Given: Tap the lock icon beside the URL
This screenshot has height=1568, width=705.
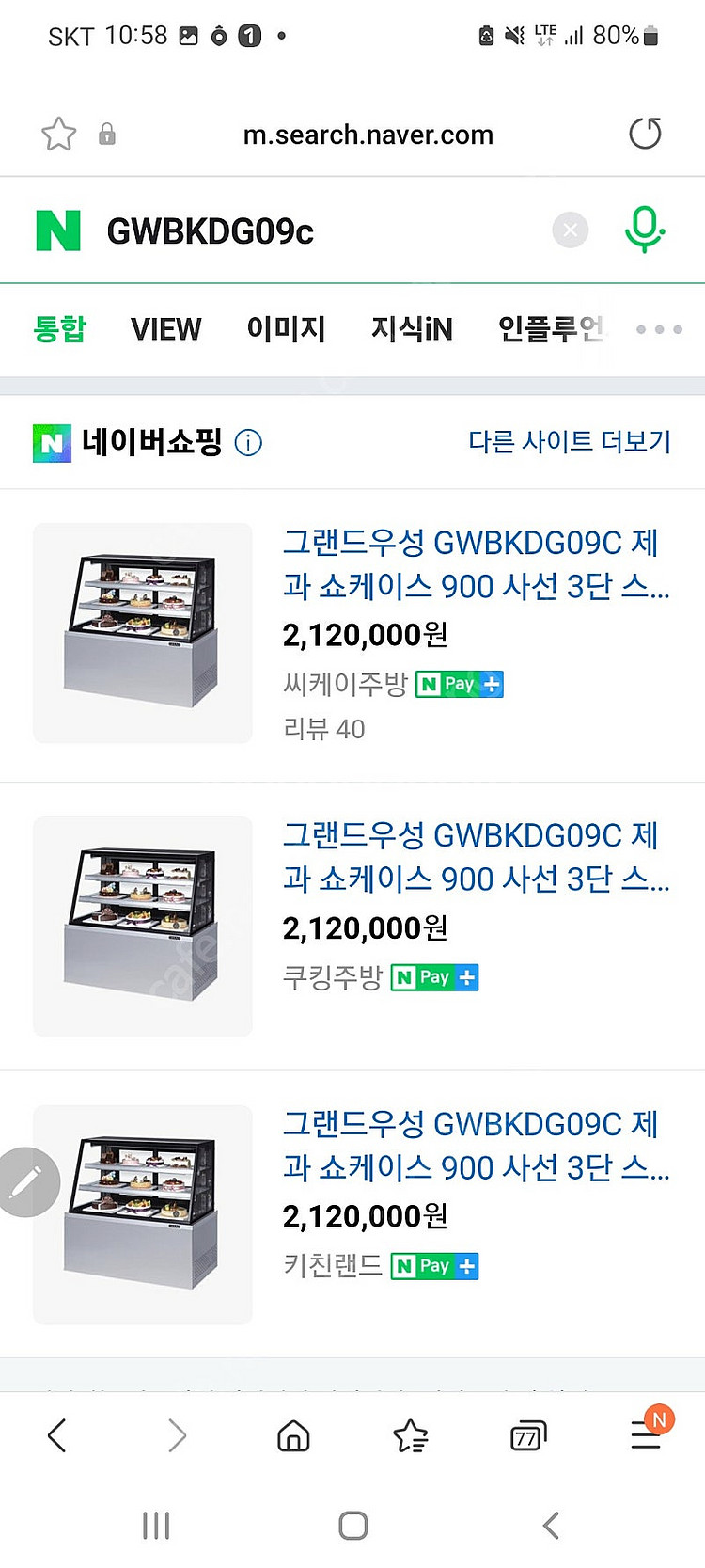Looking at the screenshot, I should tap(106, 134).
